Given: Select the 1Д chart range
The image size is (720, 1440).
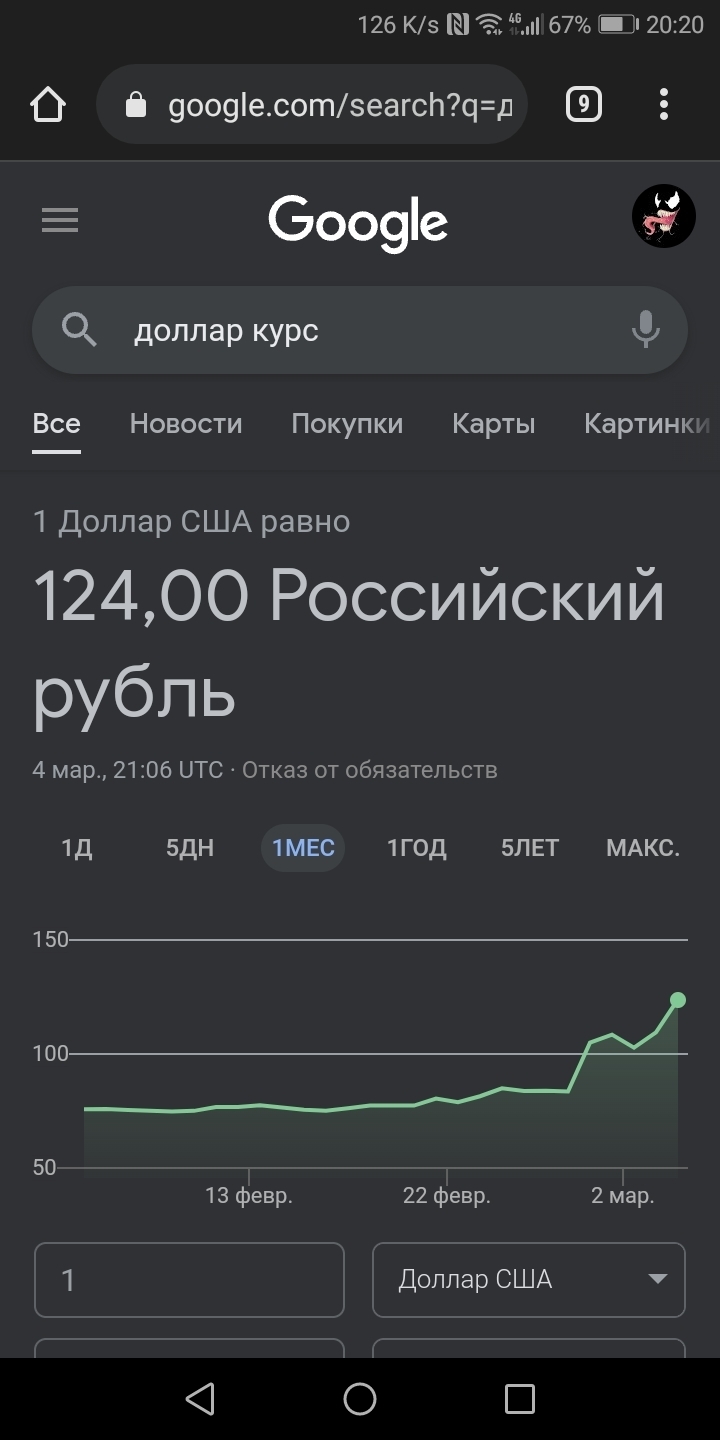Looking at the screenshot, I should pos(77,849).
